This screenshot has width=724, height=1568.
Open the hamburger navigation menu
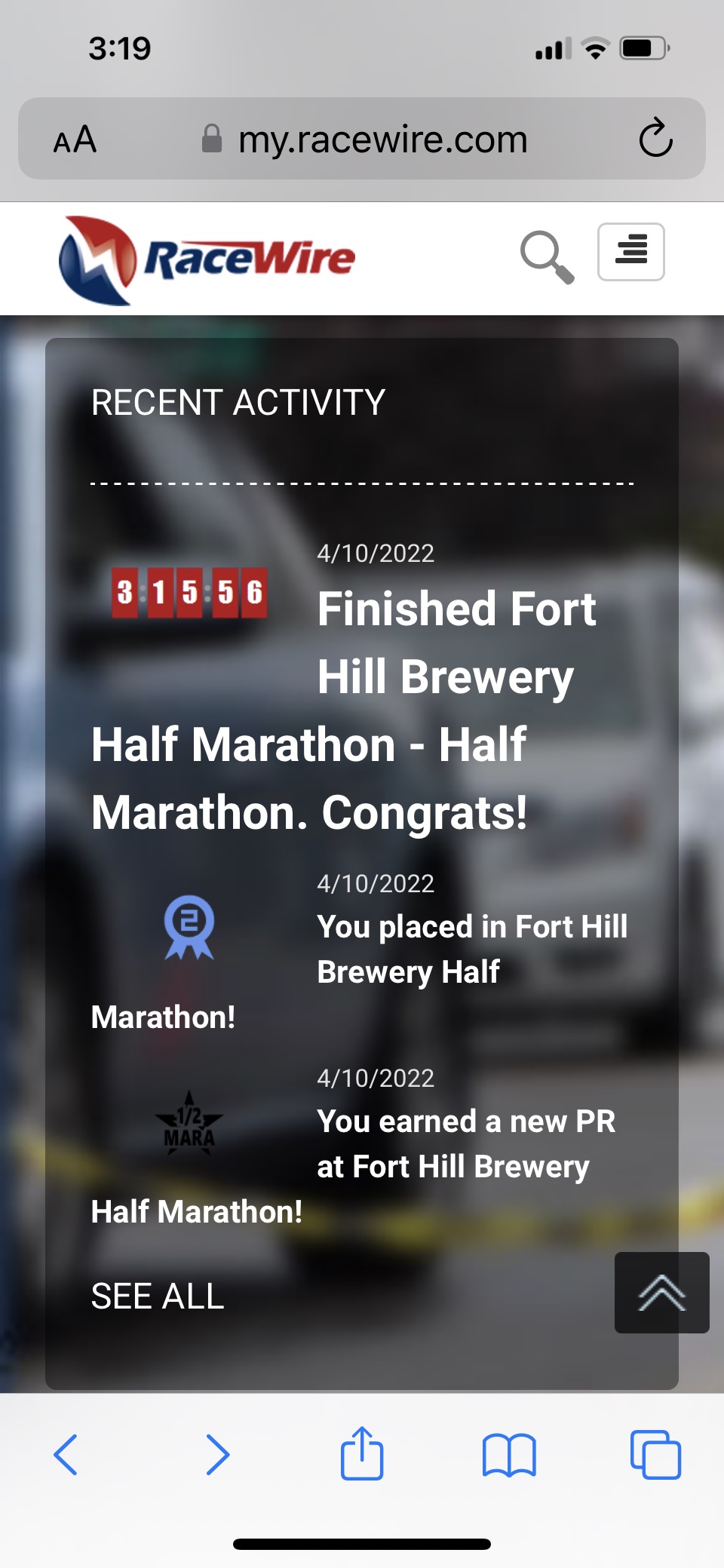[630, 252]
